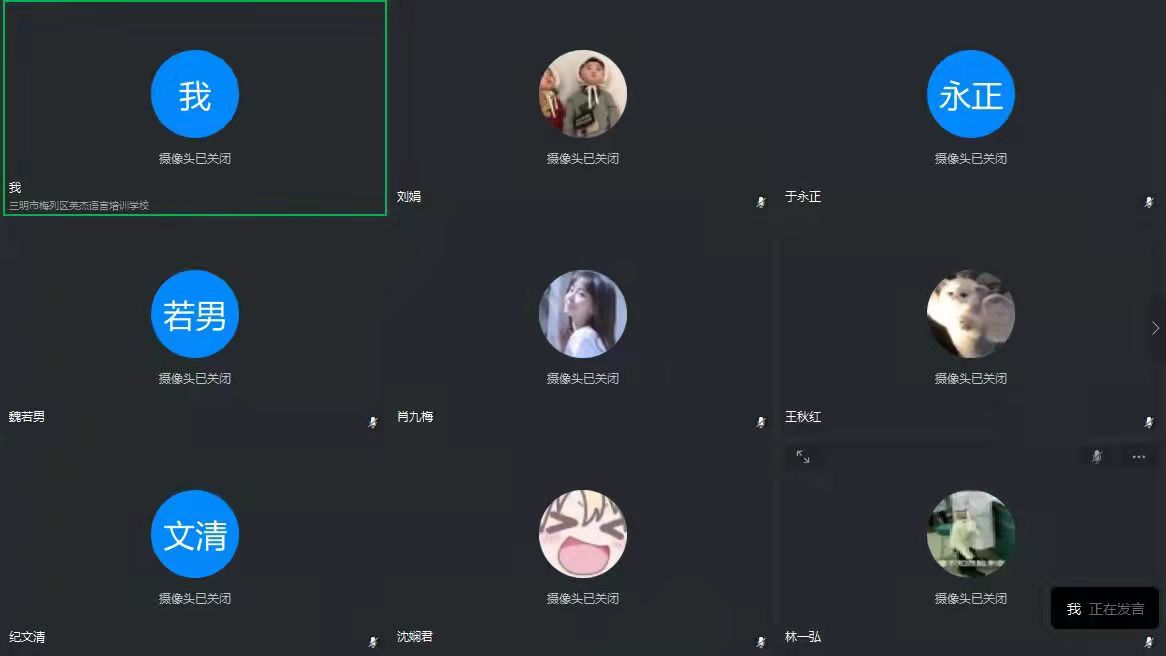Select 于永正's video tile
The height and width of the screenshot is (656, 1166).
click(970, 108)
